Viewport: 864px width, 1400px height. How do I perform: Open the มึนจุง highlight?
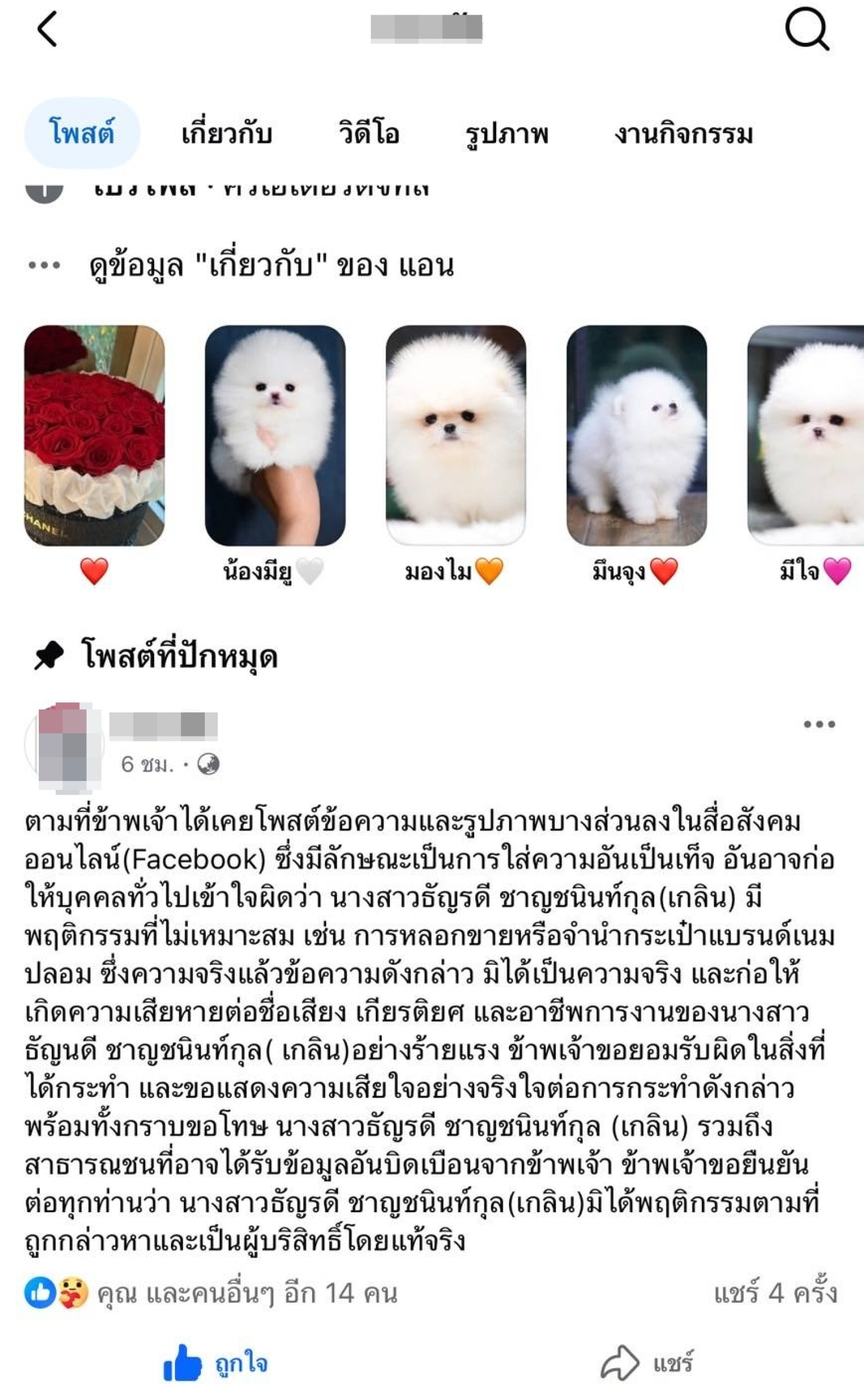[636, 435]
